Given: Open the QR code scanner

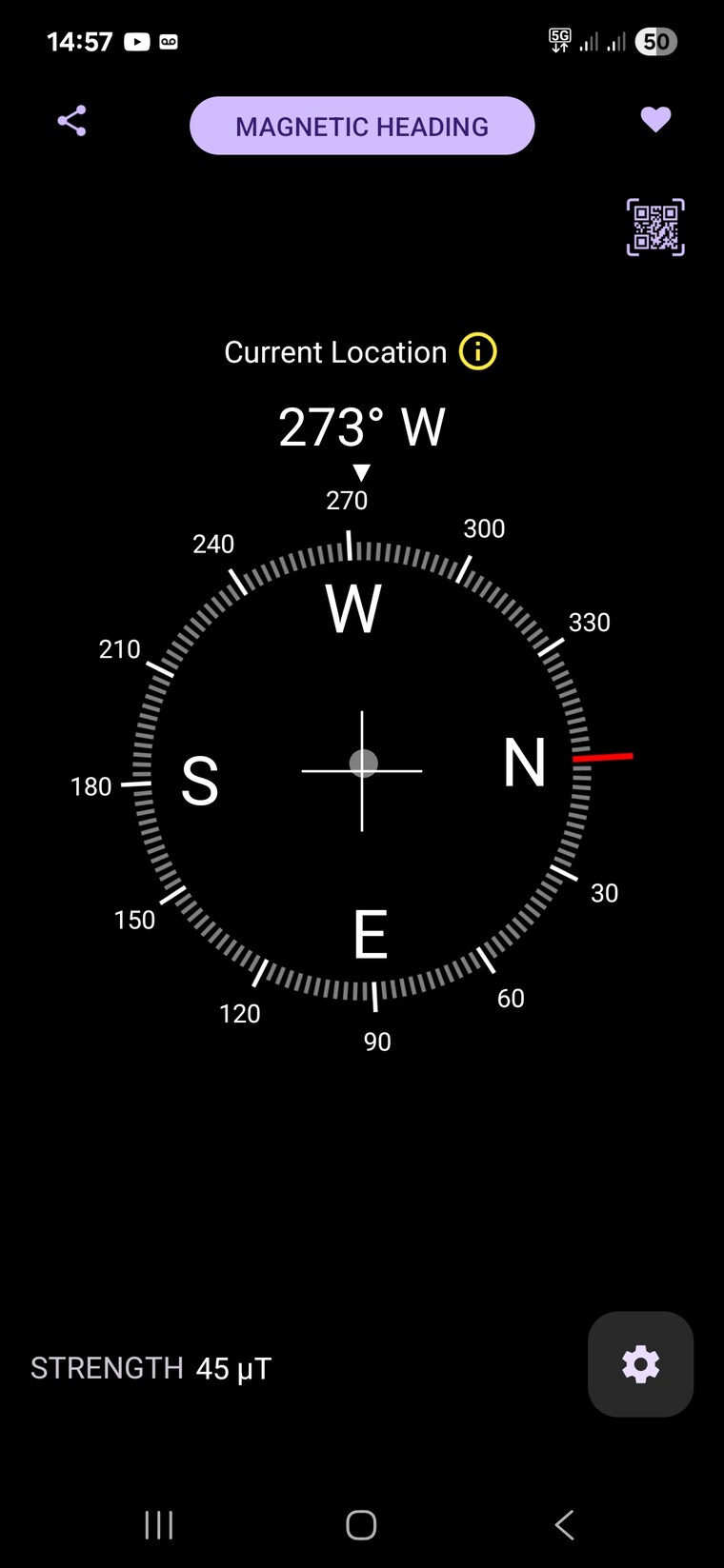Looking at the screenshot, I should point(655,228).
